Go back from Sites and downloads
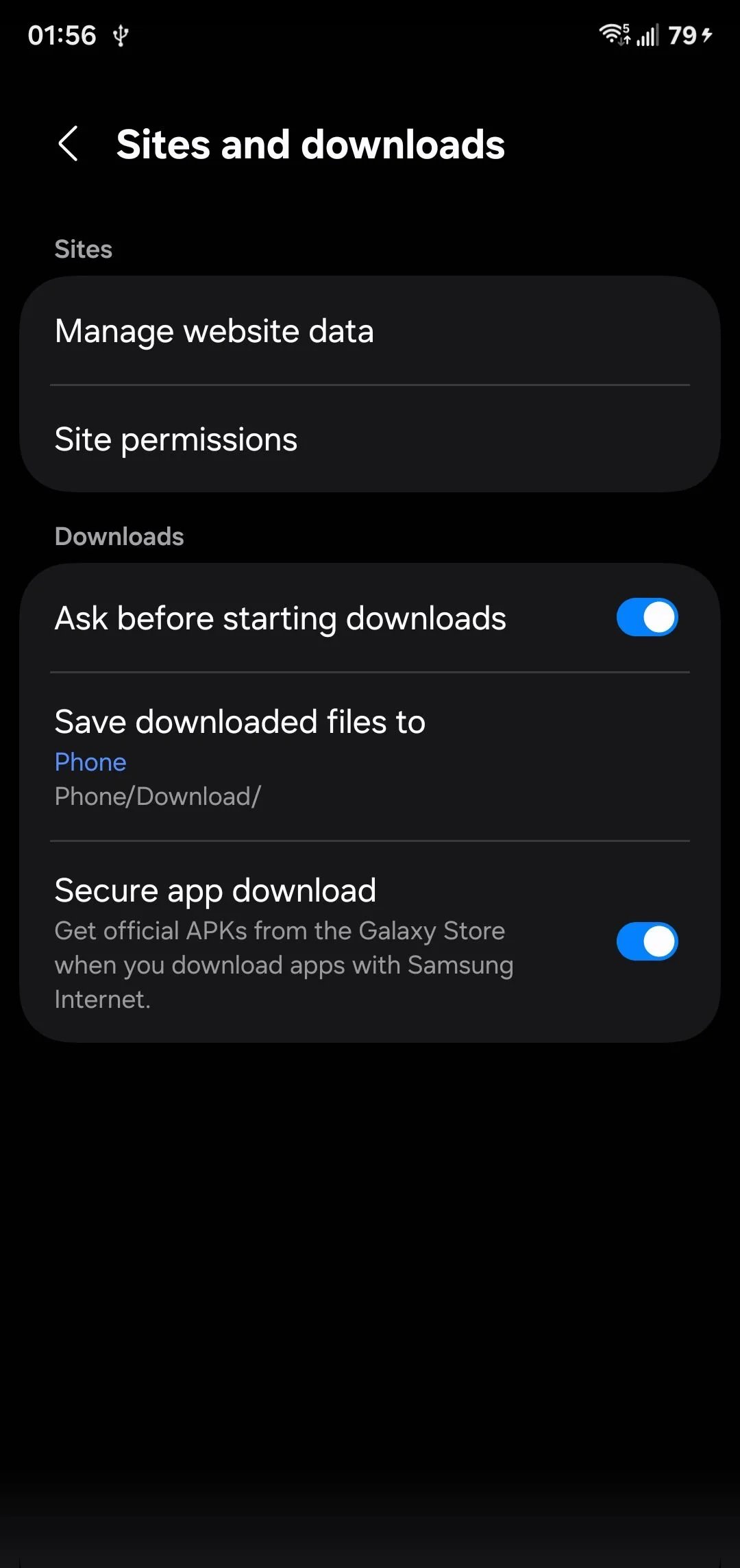Viewport: 740px width, 1568px height. pos(69,144)
